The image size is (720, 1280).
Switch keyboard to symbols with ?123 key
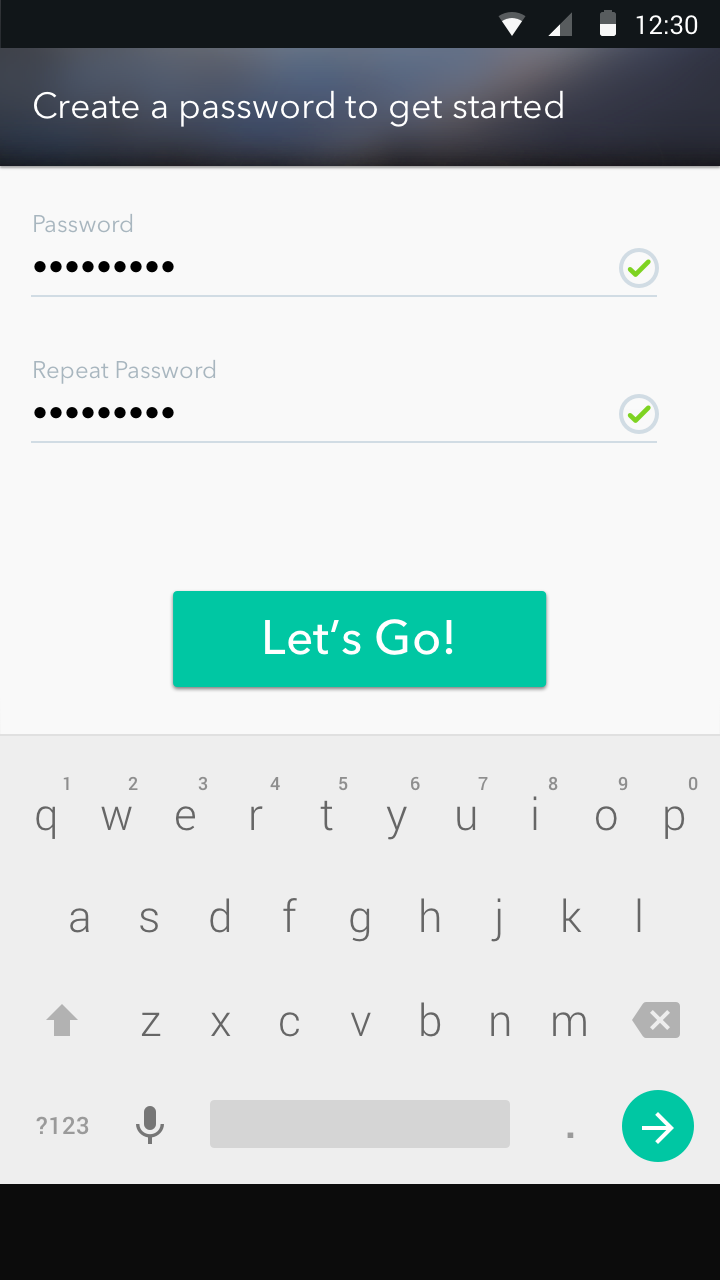tap(62, 1124)
